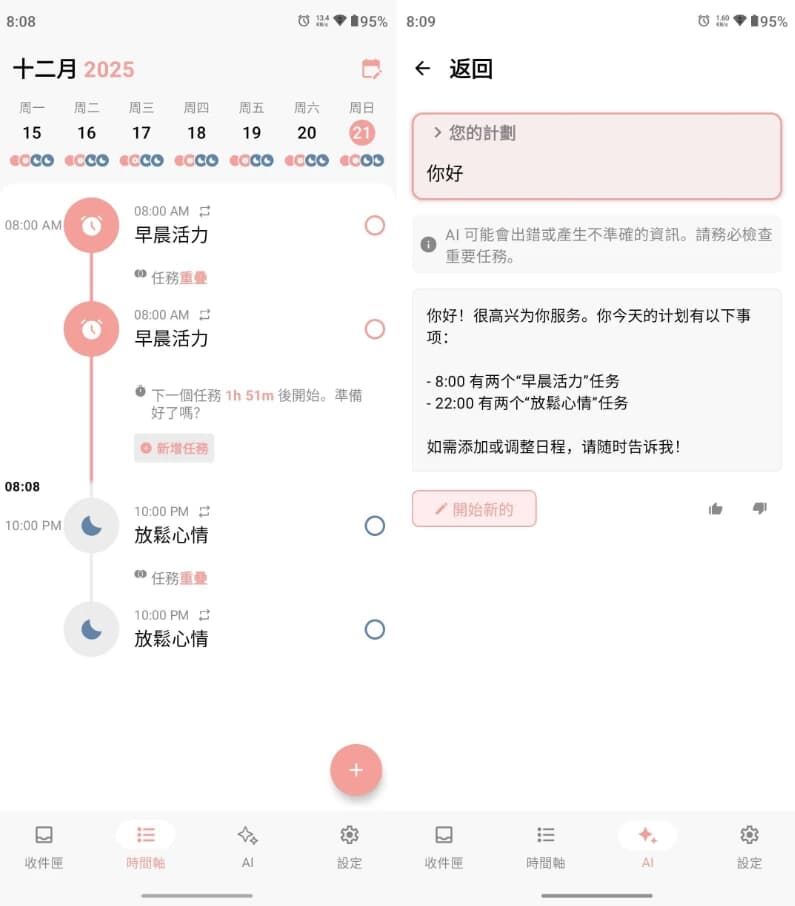Select Thursday 18 in the week strip

point(197,132)
